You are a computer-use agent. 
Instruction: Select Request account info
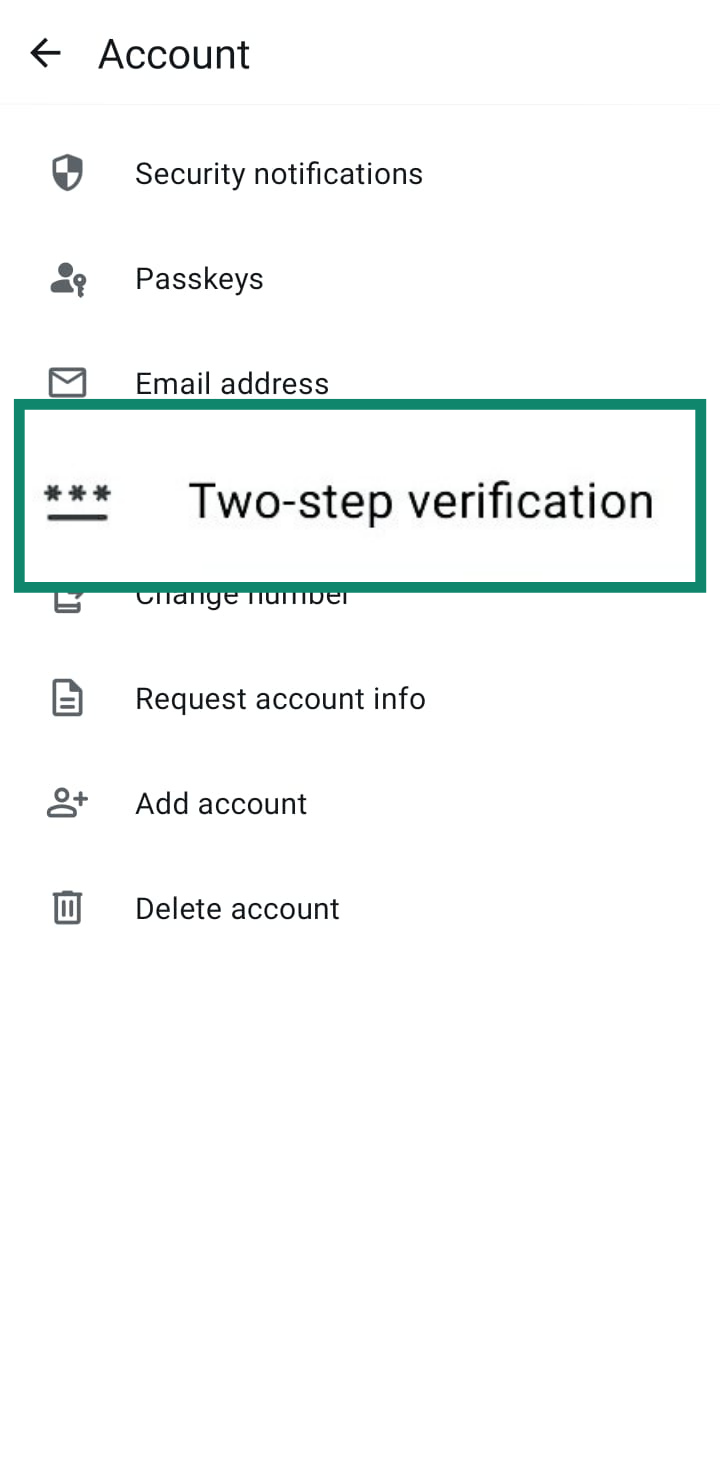(x=280, y=698)
